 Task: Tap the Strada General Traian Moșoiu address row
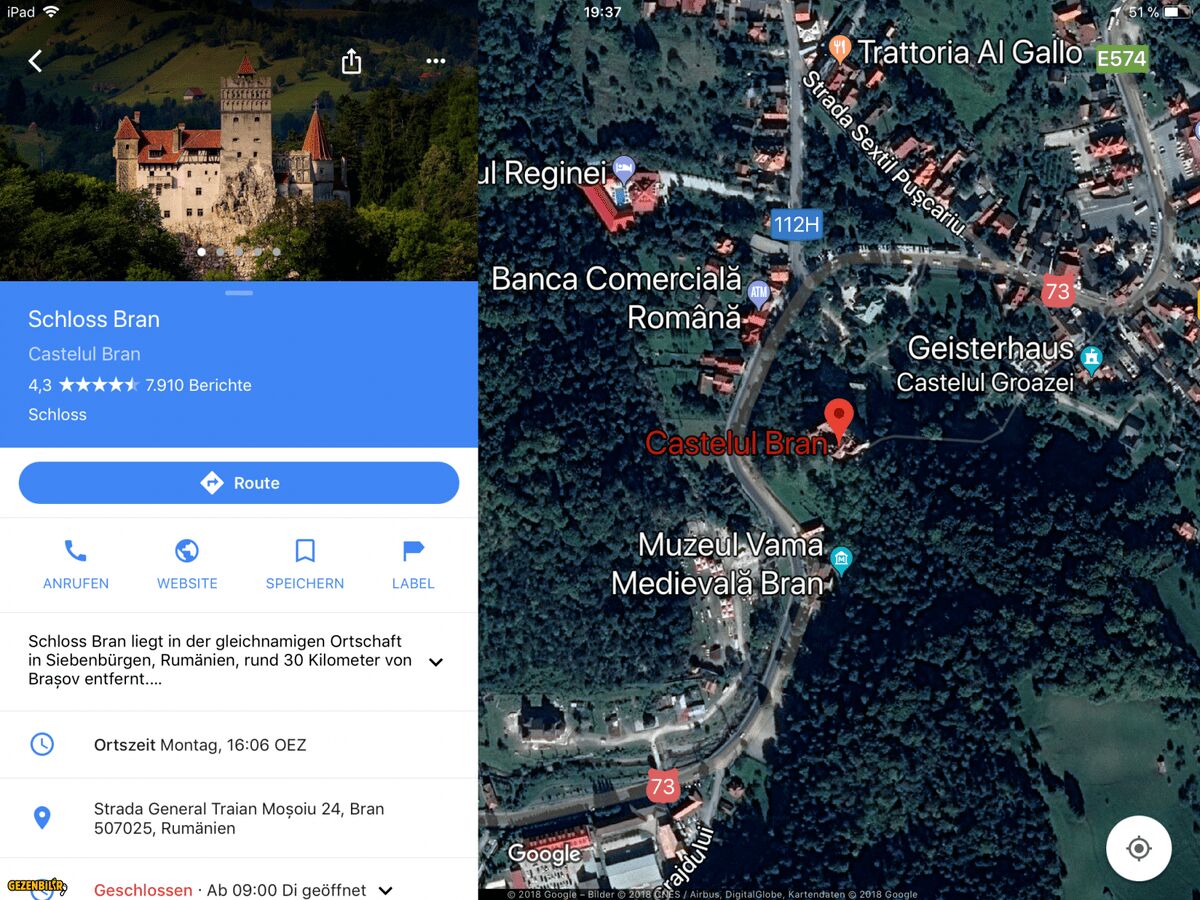point(239,818)
